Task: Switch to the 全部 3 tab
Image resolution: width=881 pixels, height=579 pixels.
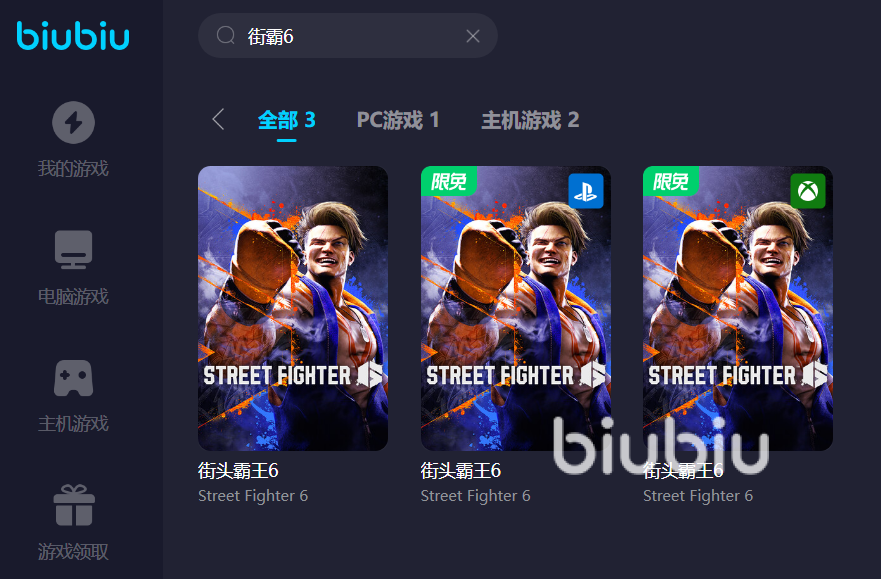Action: (x=286, y=120)
